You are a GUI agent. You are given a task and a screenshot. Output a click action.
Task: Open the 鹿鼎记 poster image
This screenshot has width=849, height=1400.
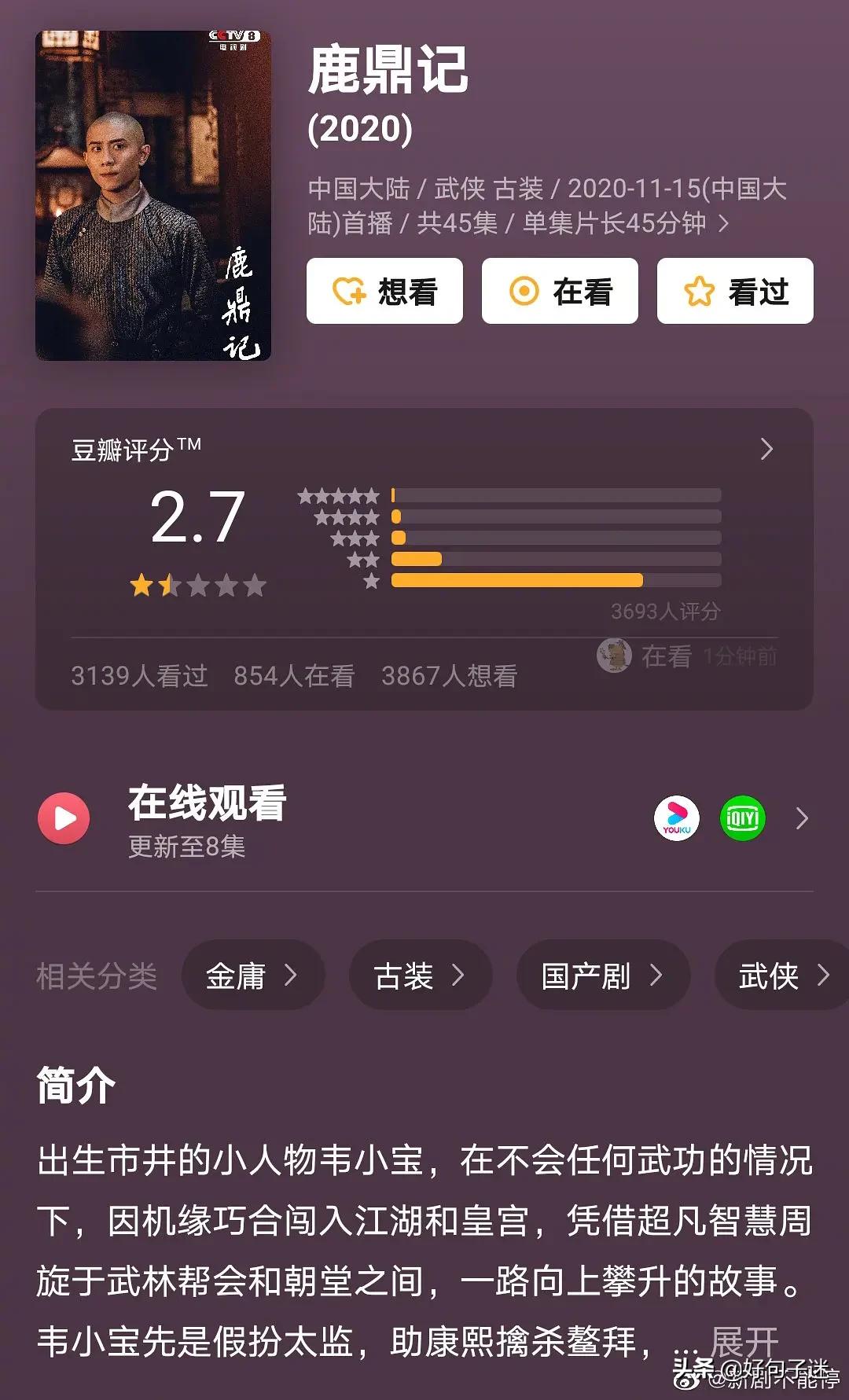click(153, 196)
